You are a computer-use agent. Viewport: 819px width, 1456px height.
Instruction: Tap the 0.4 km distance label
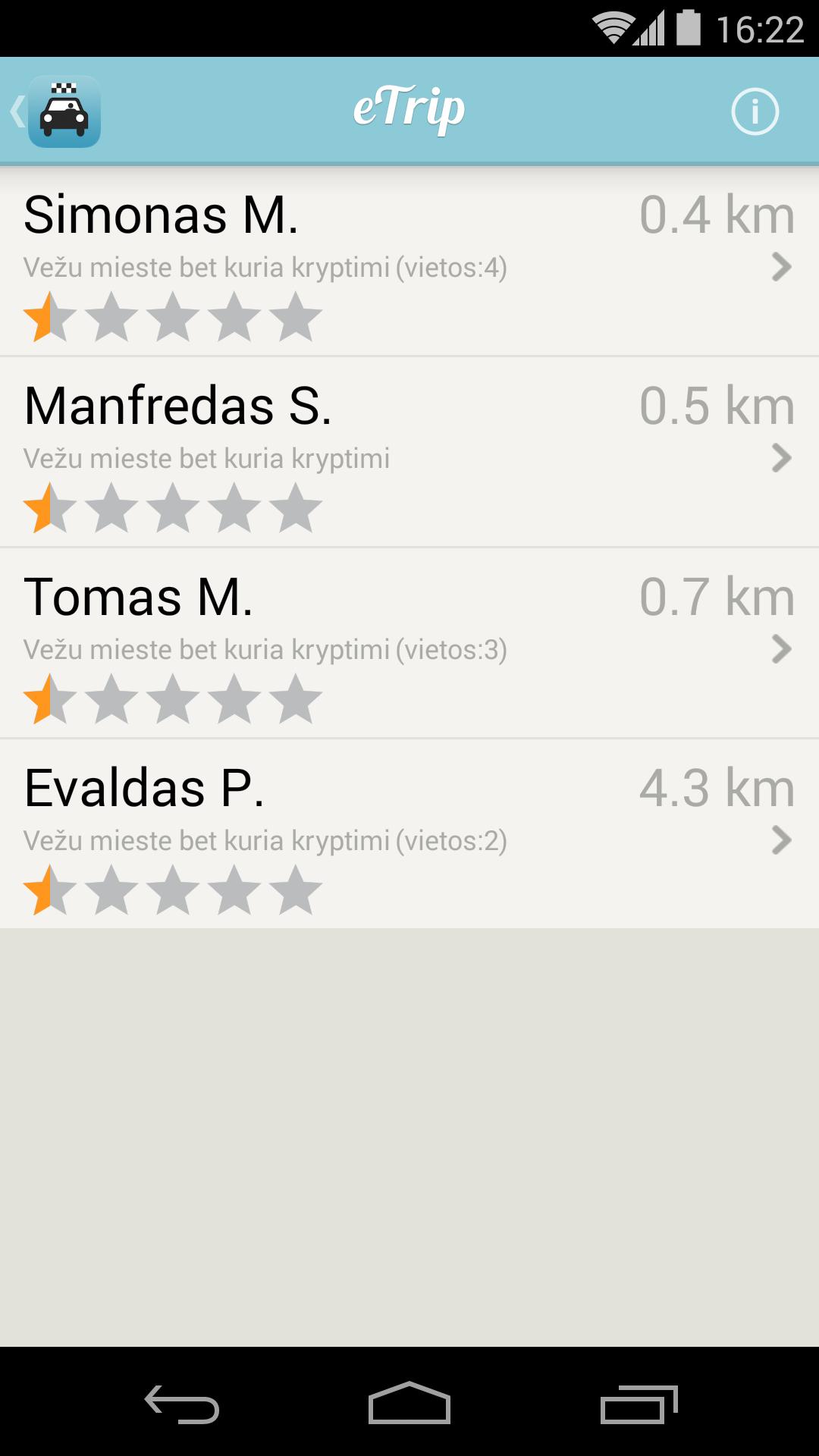coord(715,215)
